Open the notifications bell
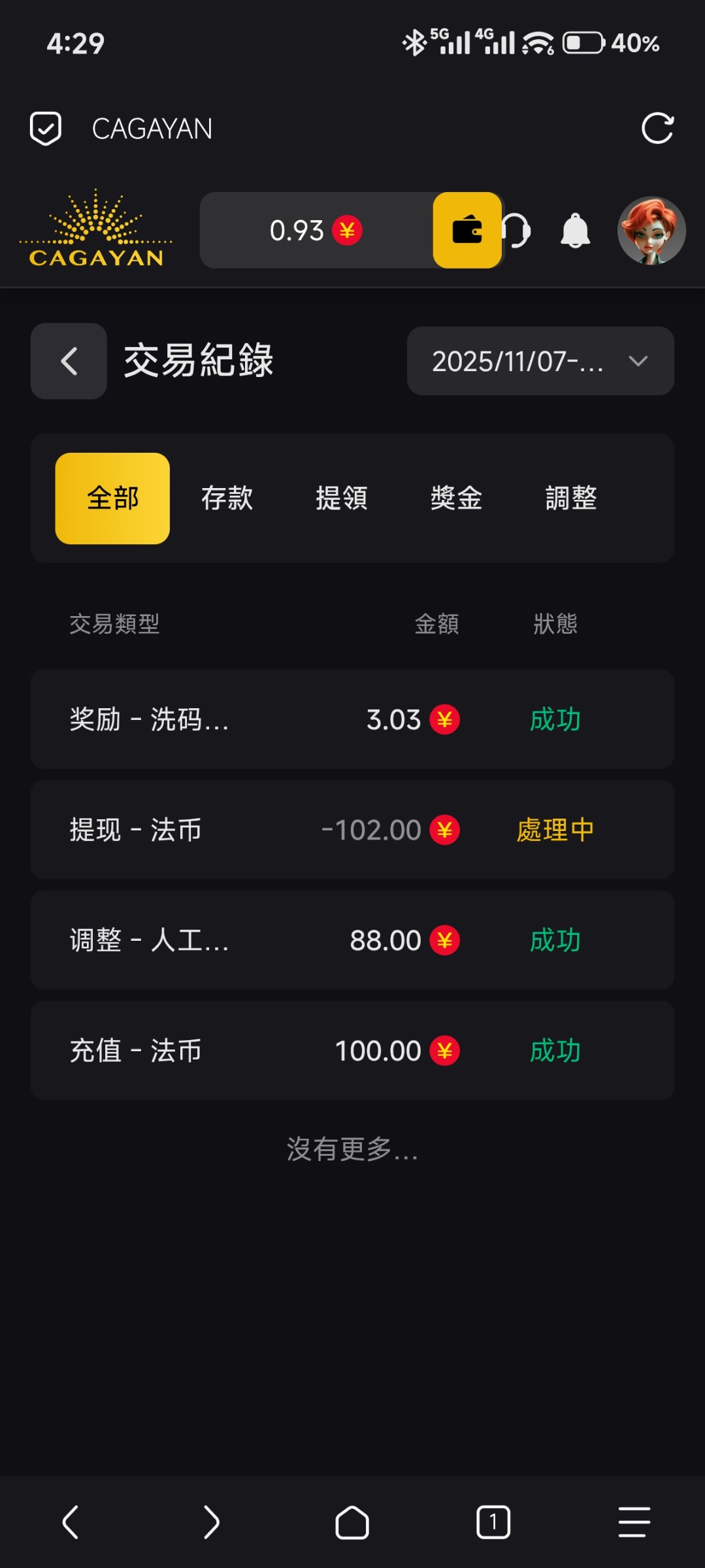This screenshot has width=705, height=1568. 575,231
